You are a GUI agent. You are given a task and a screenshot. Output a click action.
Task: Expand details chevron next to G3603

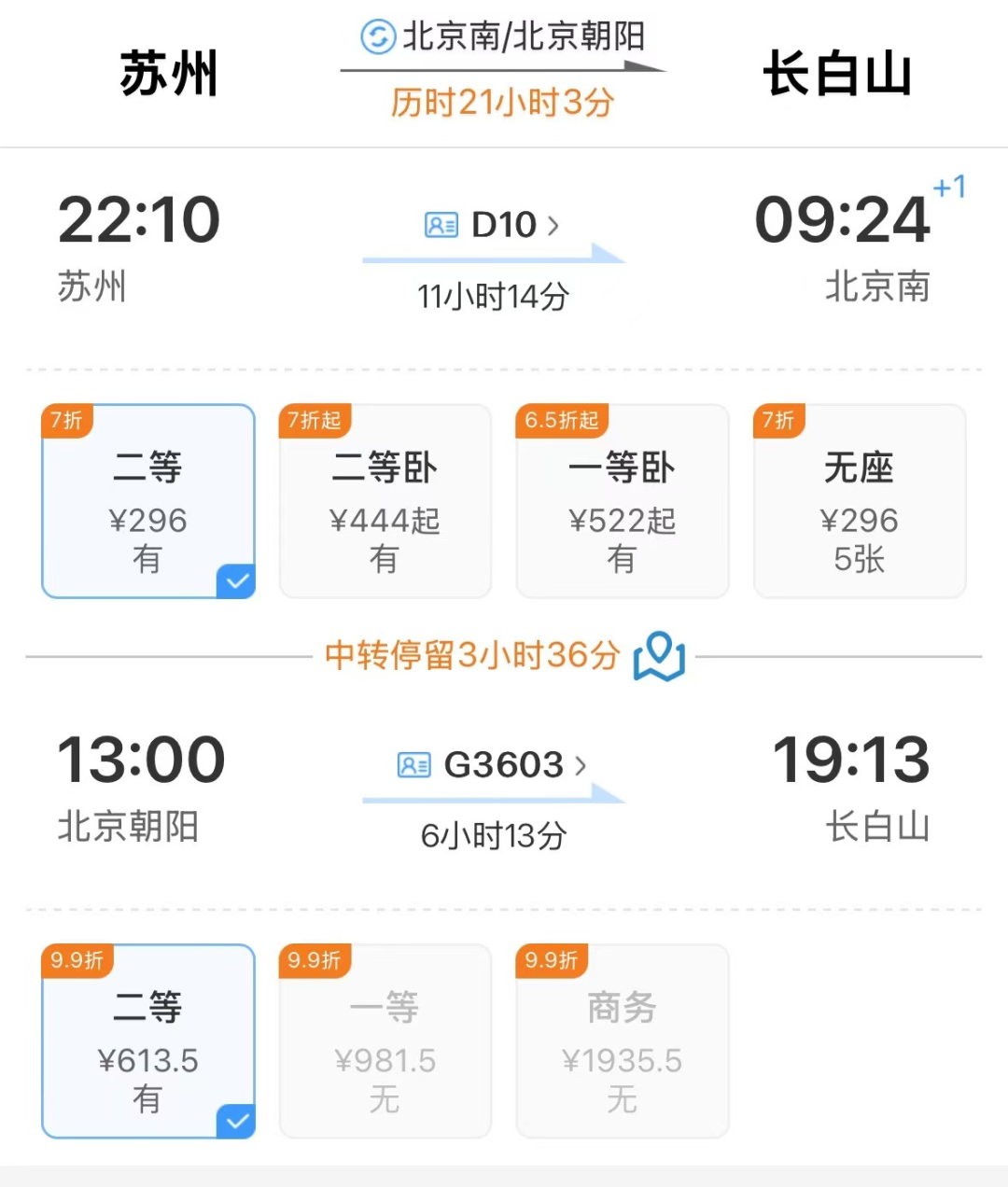point(581,765)
